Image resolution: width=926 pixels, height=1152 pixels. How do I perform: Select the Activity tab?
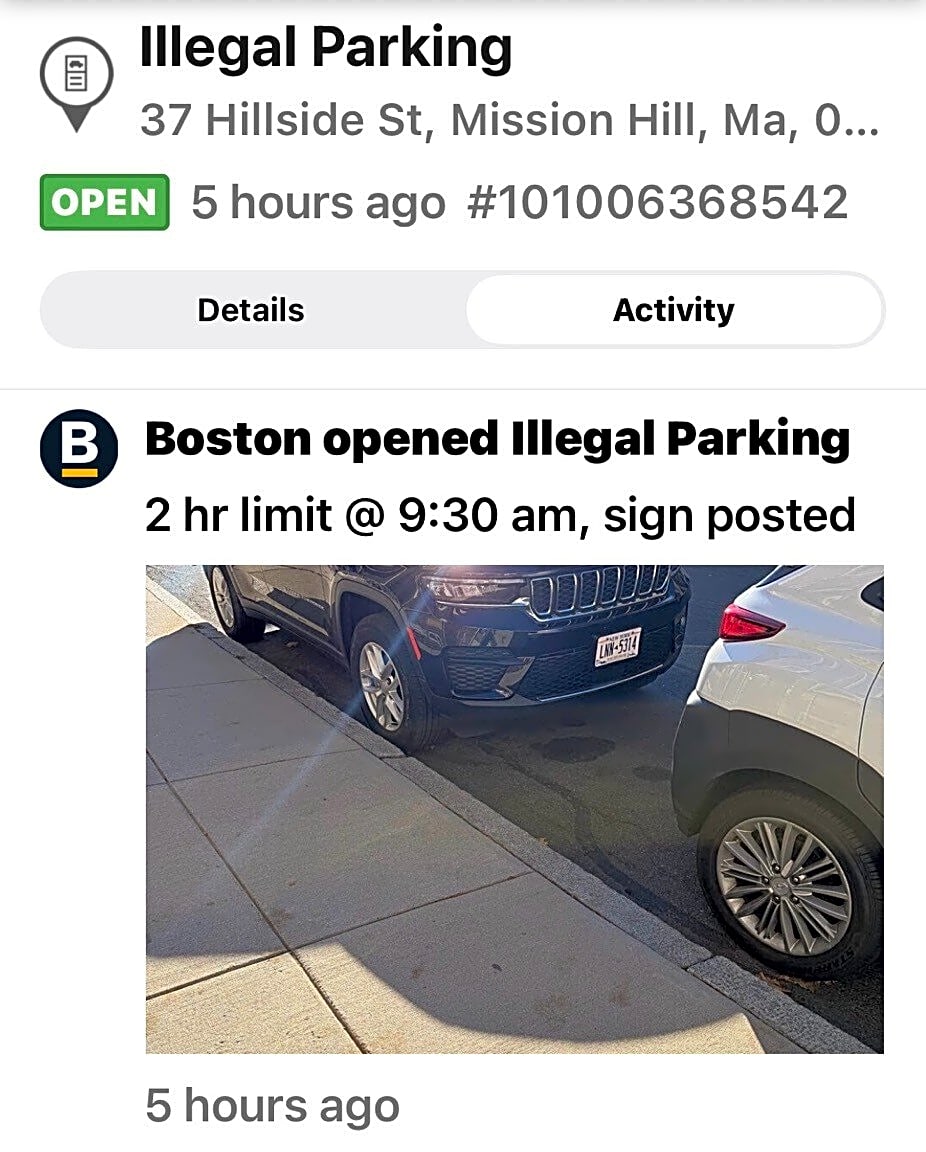tap(673, 310)
